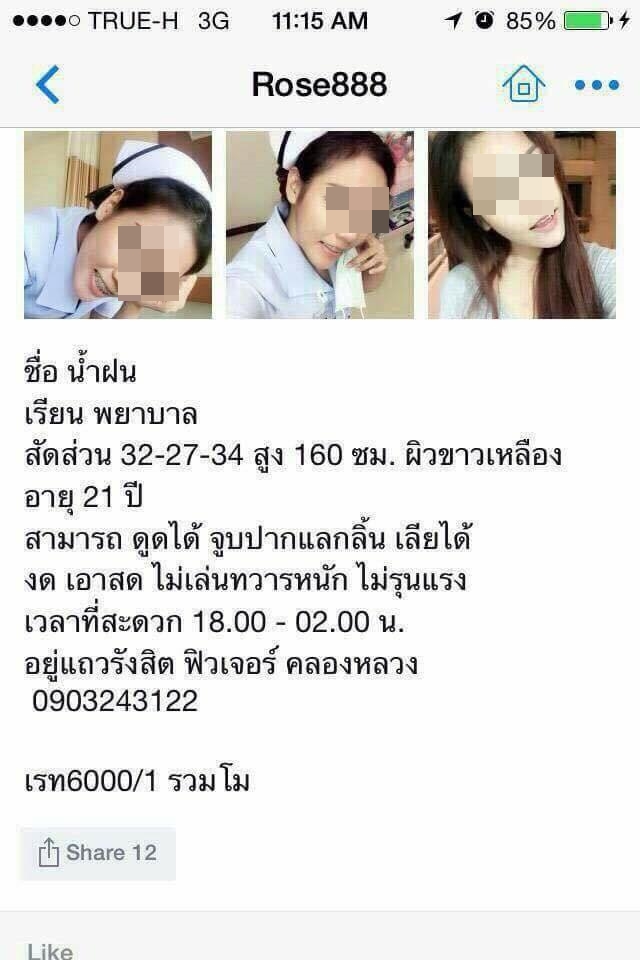This screenshot has width=640, height=960.
Task: Open the middle photo in the post
Action: [x=319, y=225]
